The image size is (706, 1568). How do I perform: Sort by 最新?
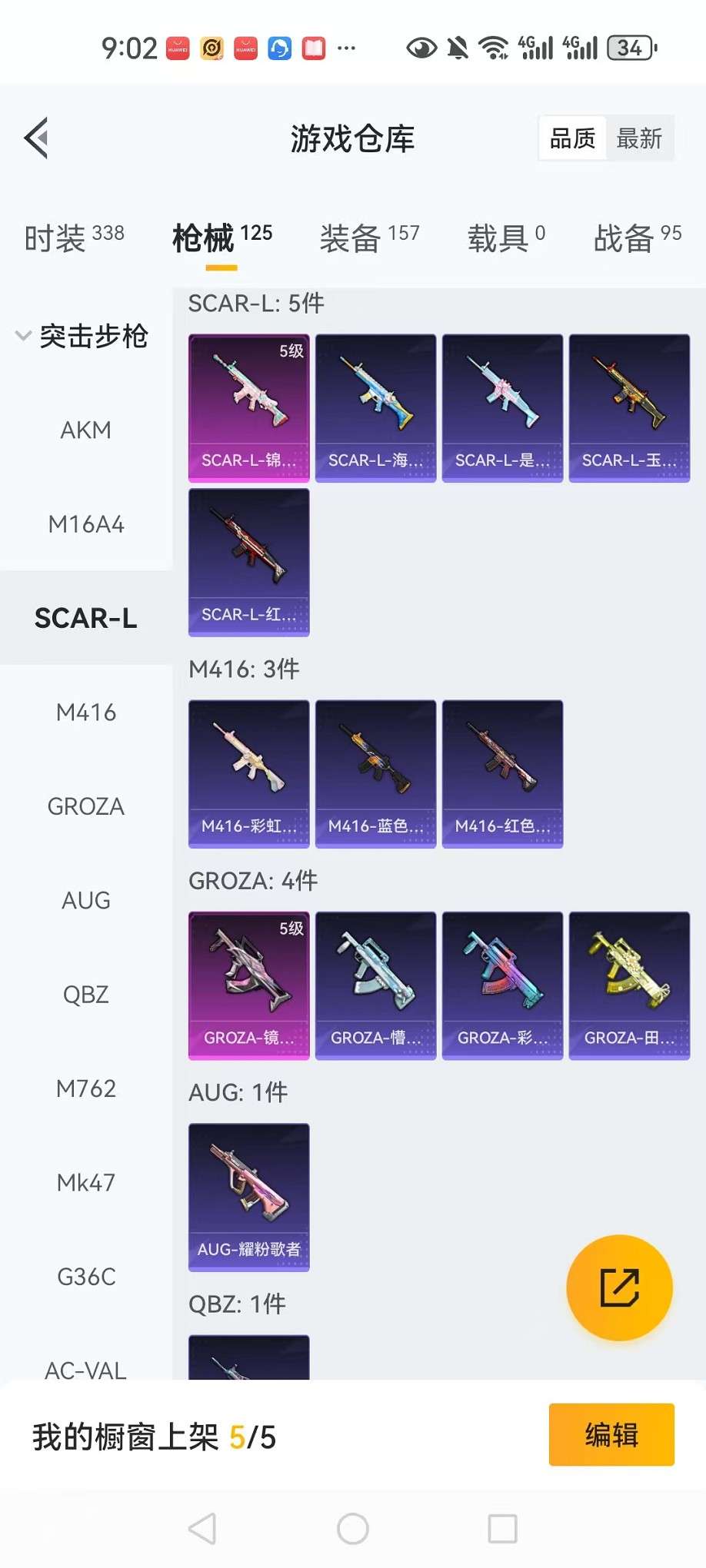point(638,138)
